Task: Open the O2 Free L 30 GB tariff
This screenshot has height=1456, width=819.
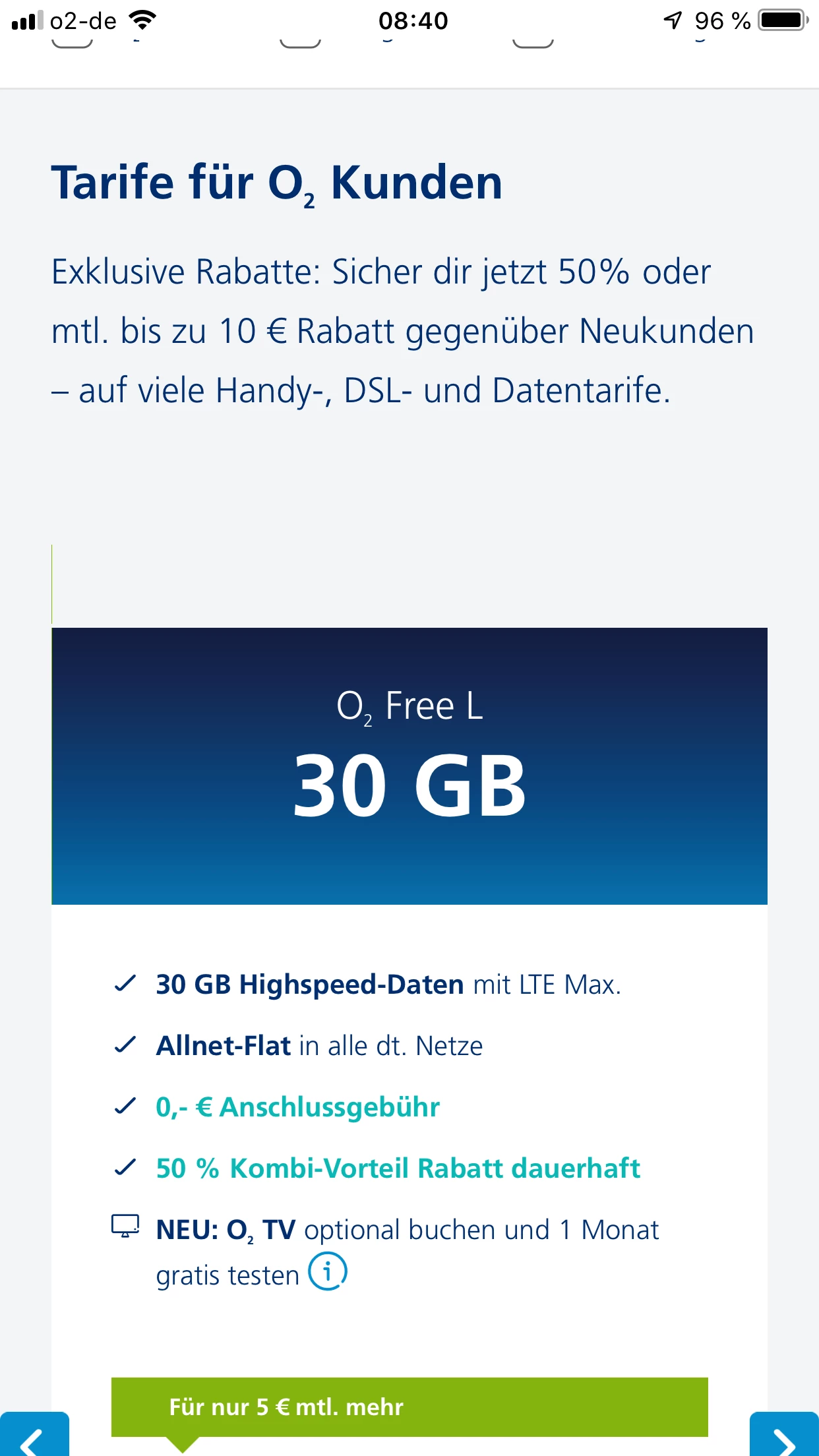Action: pos(409,765)
